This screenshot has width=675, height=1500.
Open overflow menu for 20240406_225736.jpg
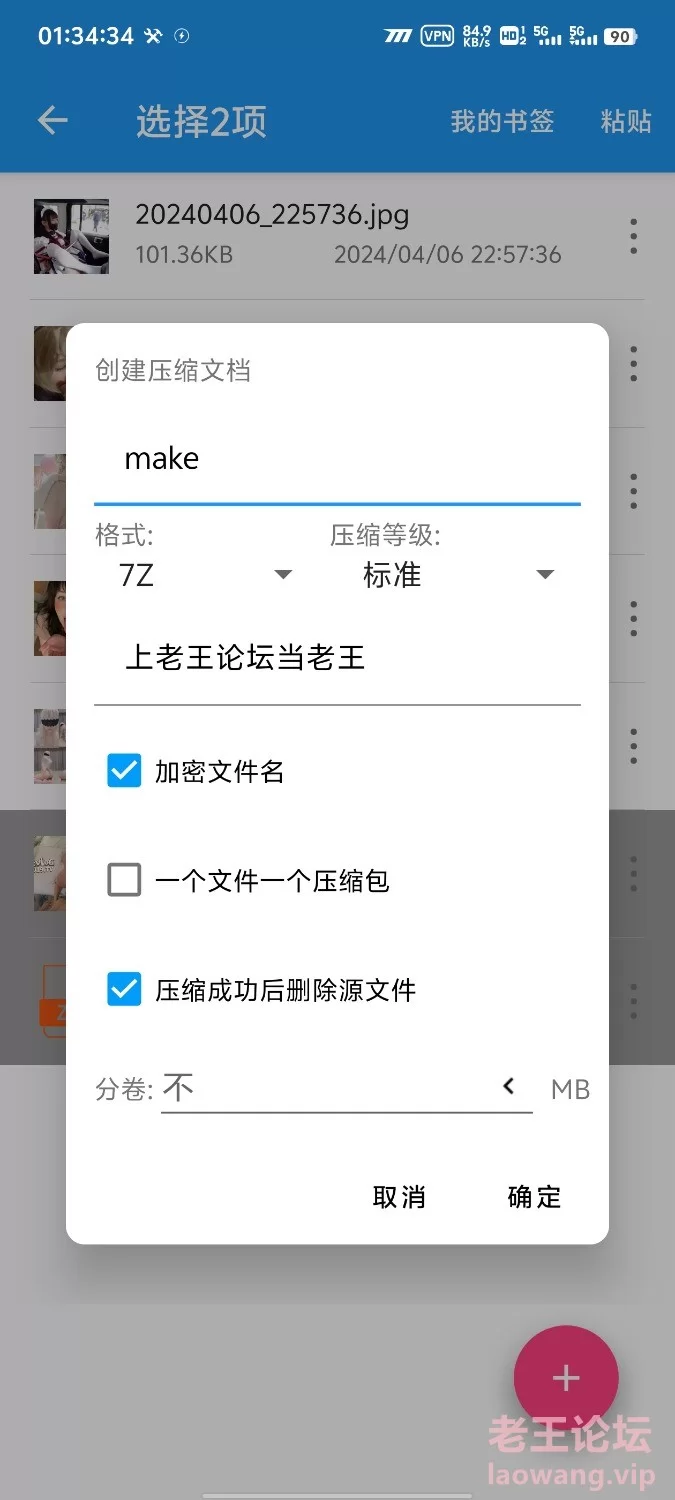coord(633,236)
